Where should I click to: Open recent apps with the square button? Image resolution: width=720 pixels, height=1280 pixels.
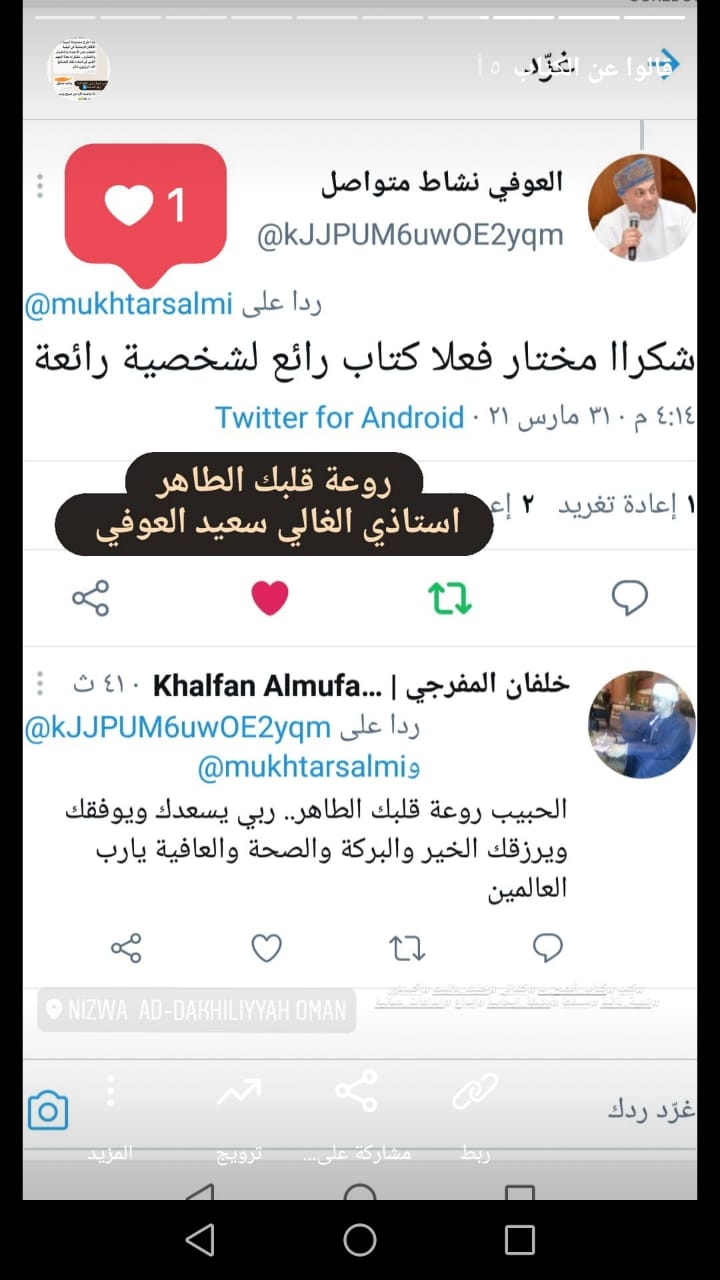pyautogui.click(x=520, y=1240)
